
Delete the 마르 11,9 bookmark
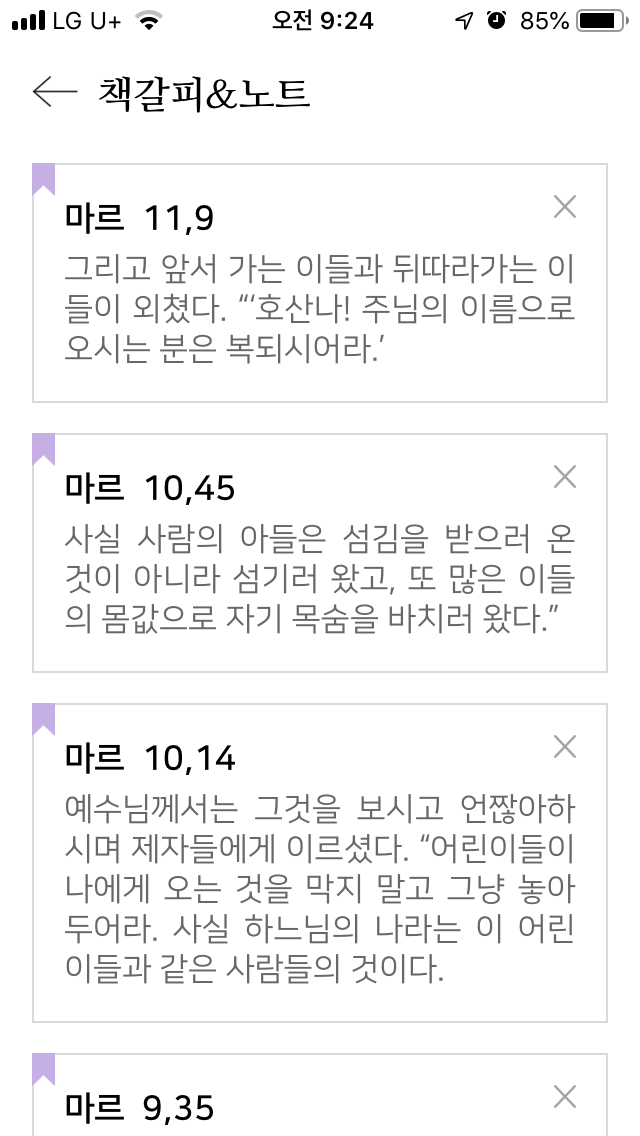point(565,207)
